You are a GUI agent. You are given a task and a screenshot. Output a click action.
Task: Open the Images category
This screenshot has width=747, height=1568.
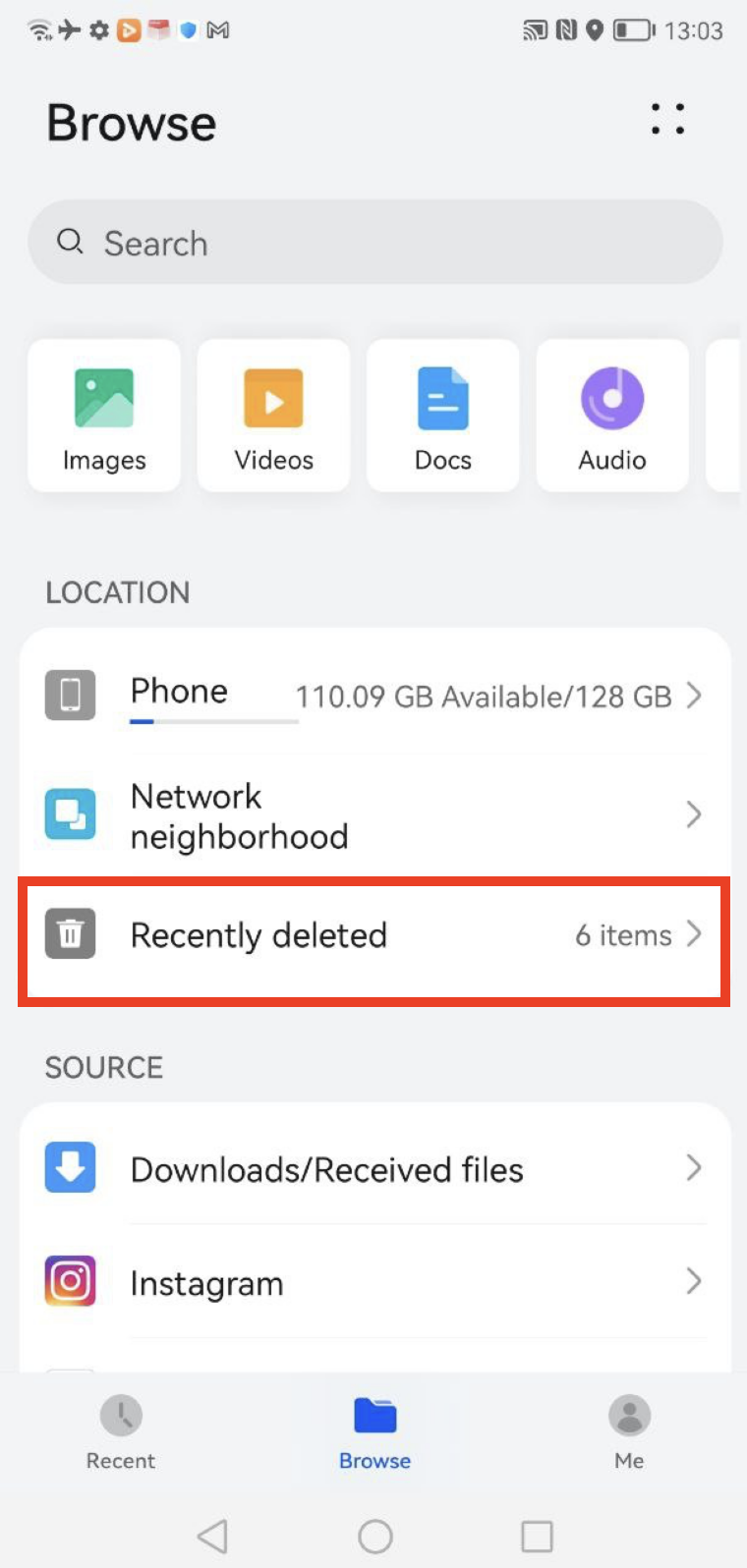(x=104, y=416)
